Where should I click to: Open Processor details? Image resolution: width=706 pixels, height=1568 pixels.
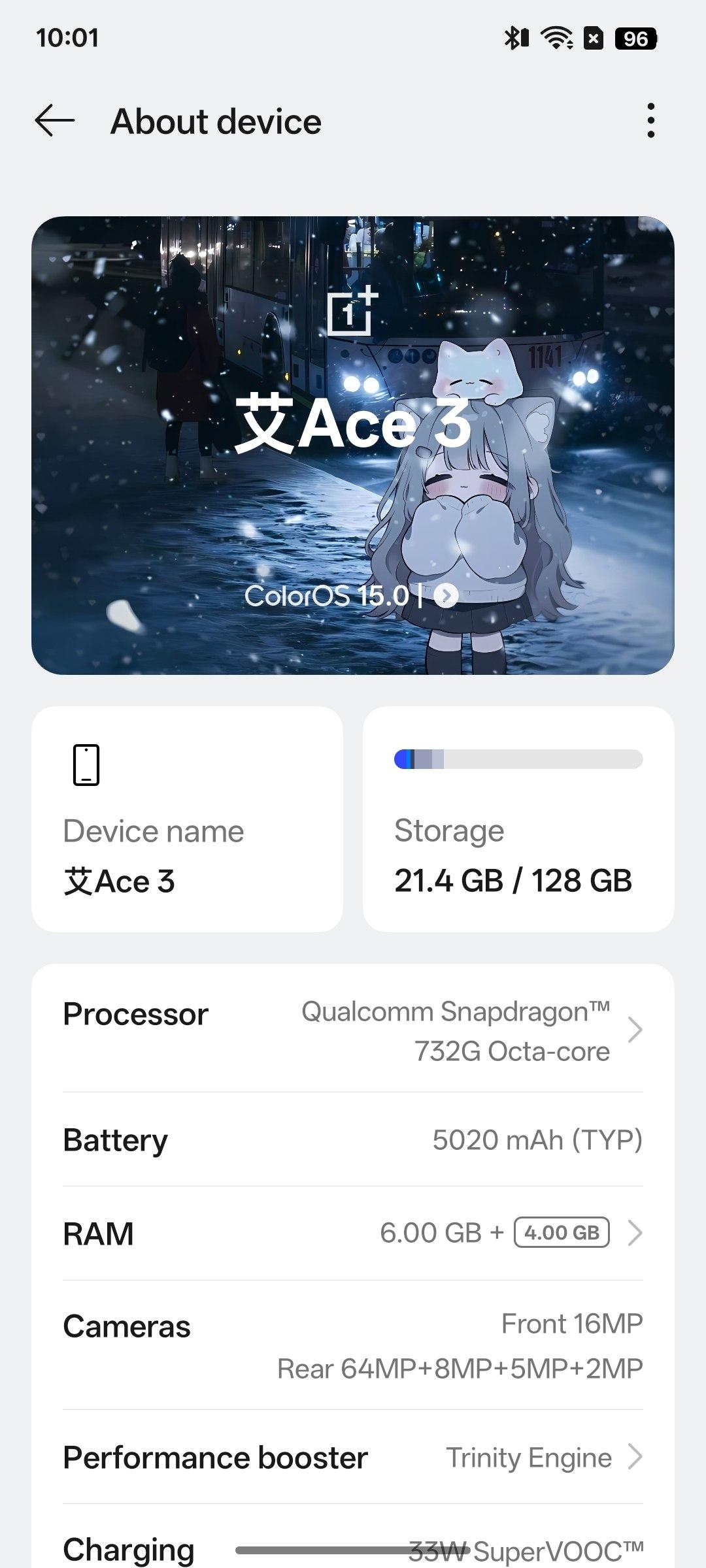click(x=353, y=1031)
